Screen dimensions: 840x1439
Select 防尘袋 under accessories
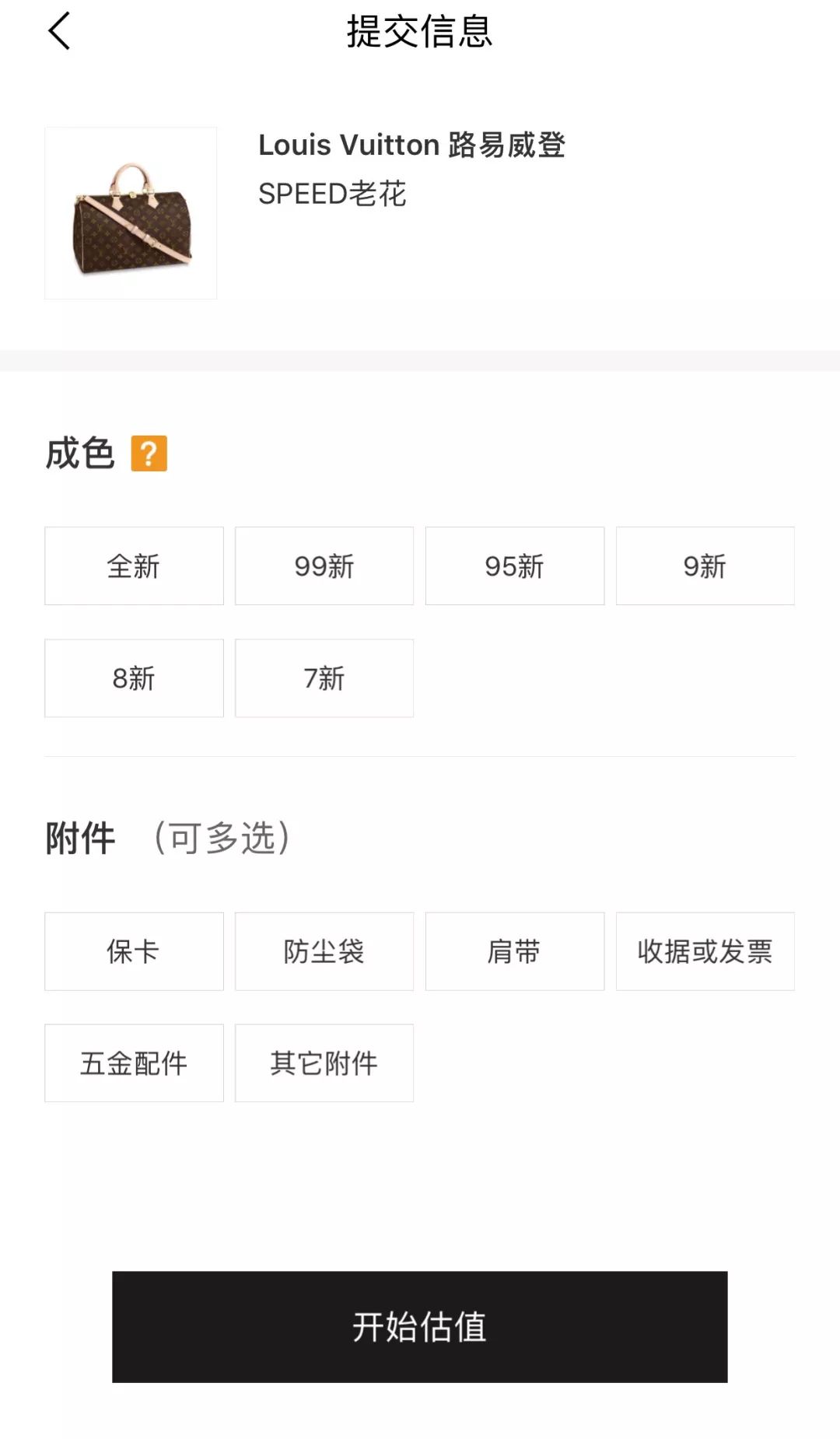[324, 951]
